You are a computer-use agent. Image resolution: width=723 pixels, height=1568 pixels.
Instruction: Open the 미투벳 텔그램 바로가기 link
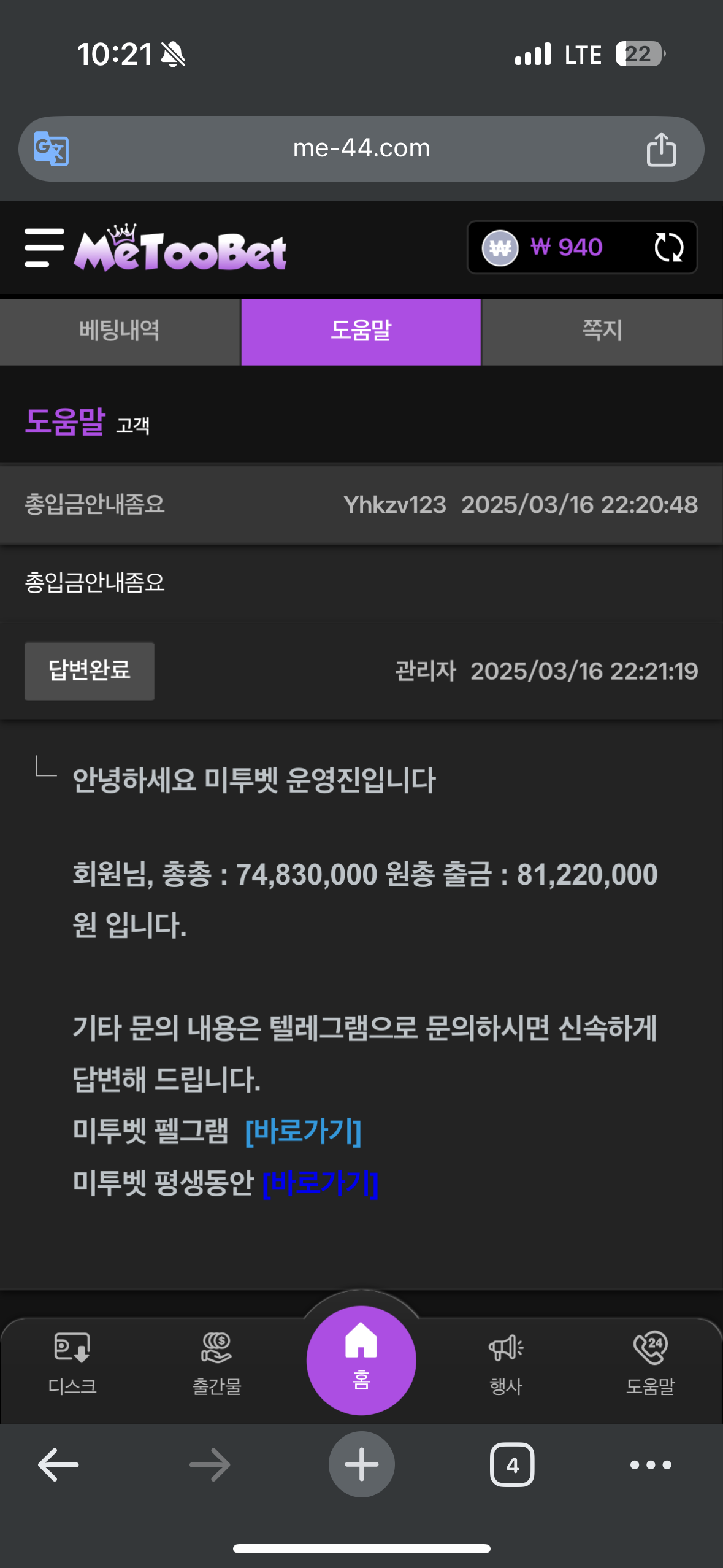click(x=303, y=1131)
